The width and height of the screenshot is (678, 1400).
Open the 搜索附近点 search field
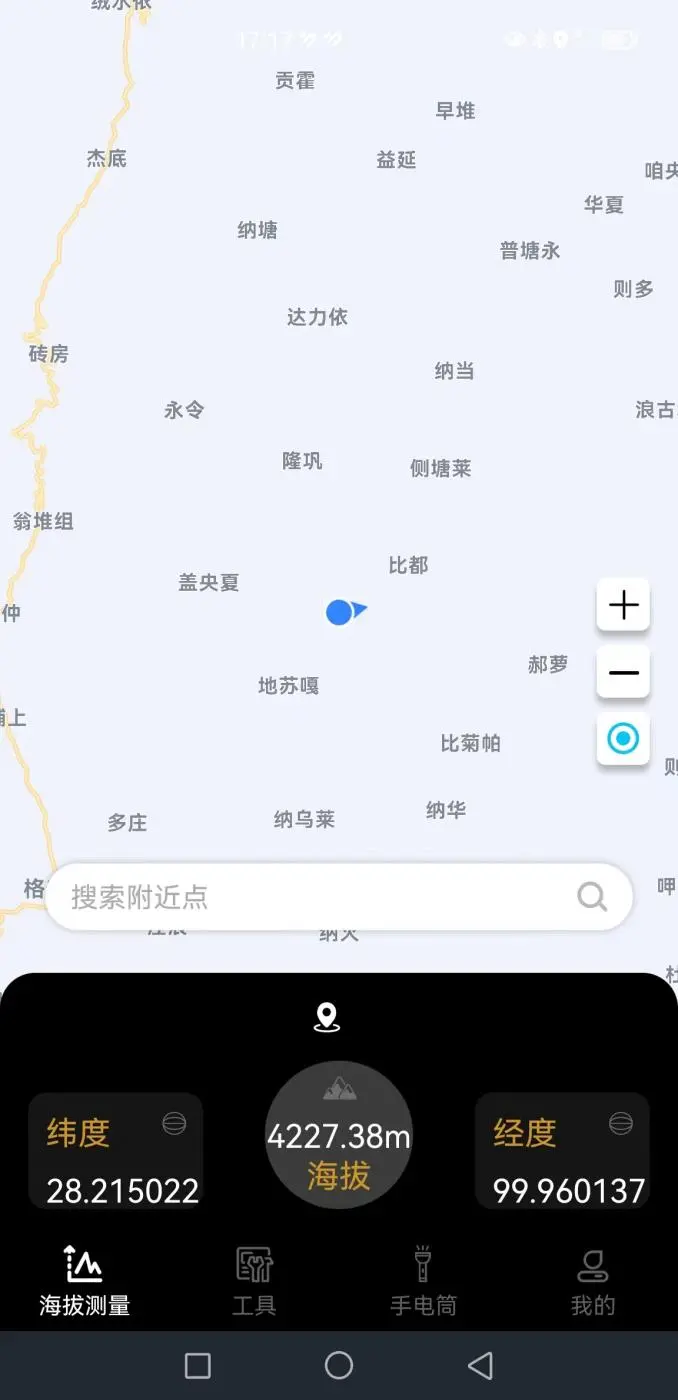[x=339, y=897]
